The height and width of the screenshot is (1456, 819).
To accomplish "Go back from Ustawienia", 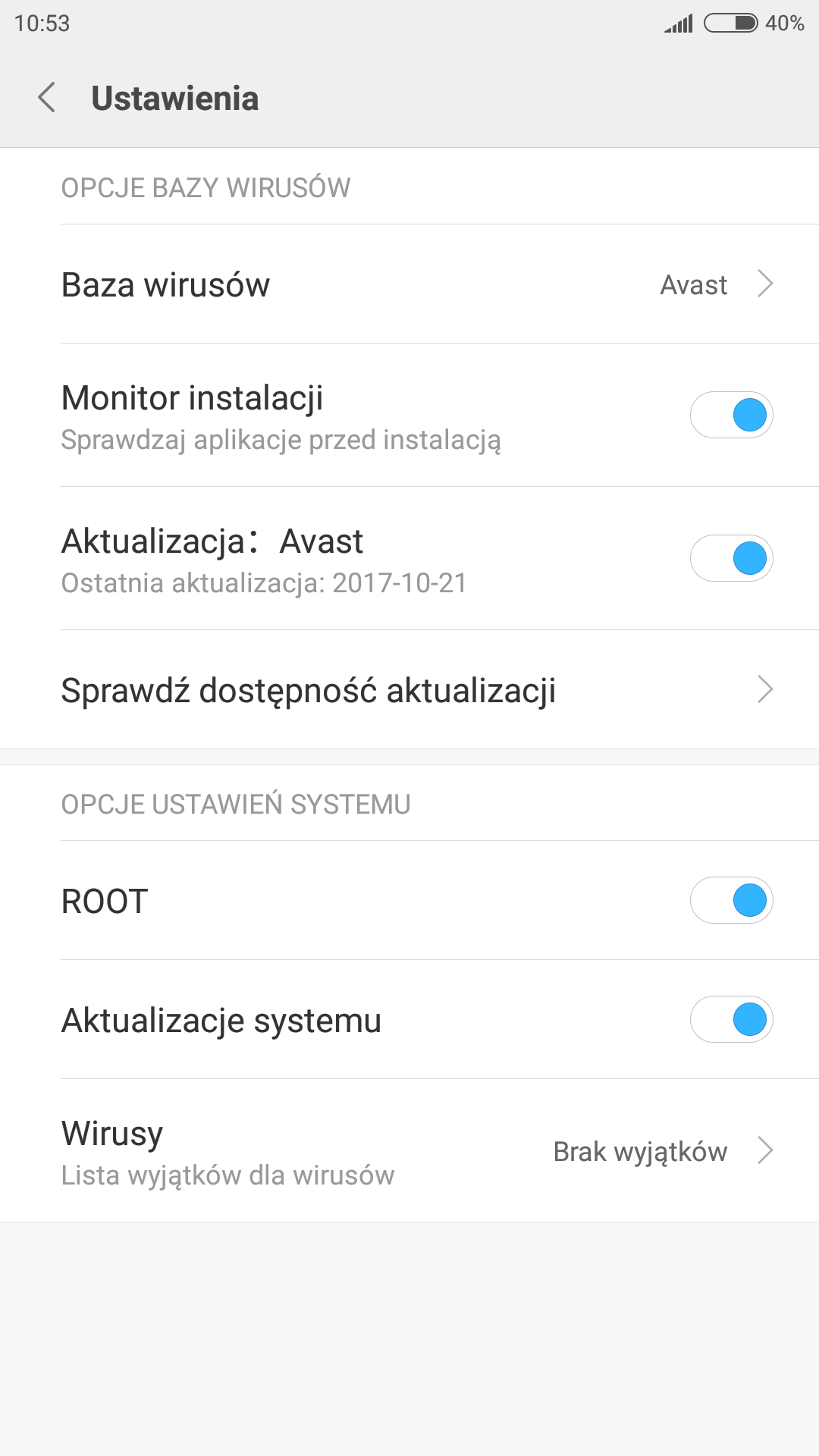I will click(47, 98).
